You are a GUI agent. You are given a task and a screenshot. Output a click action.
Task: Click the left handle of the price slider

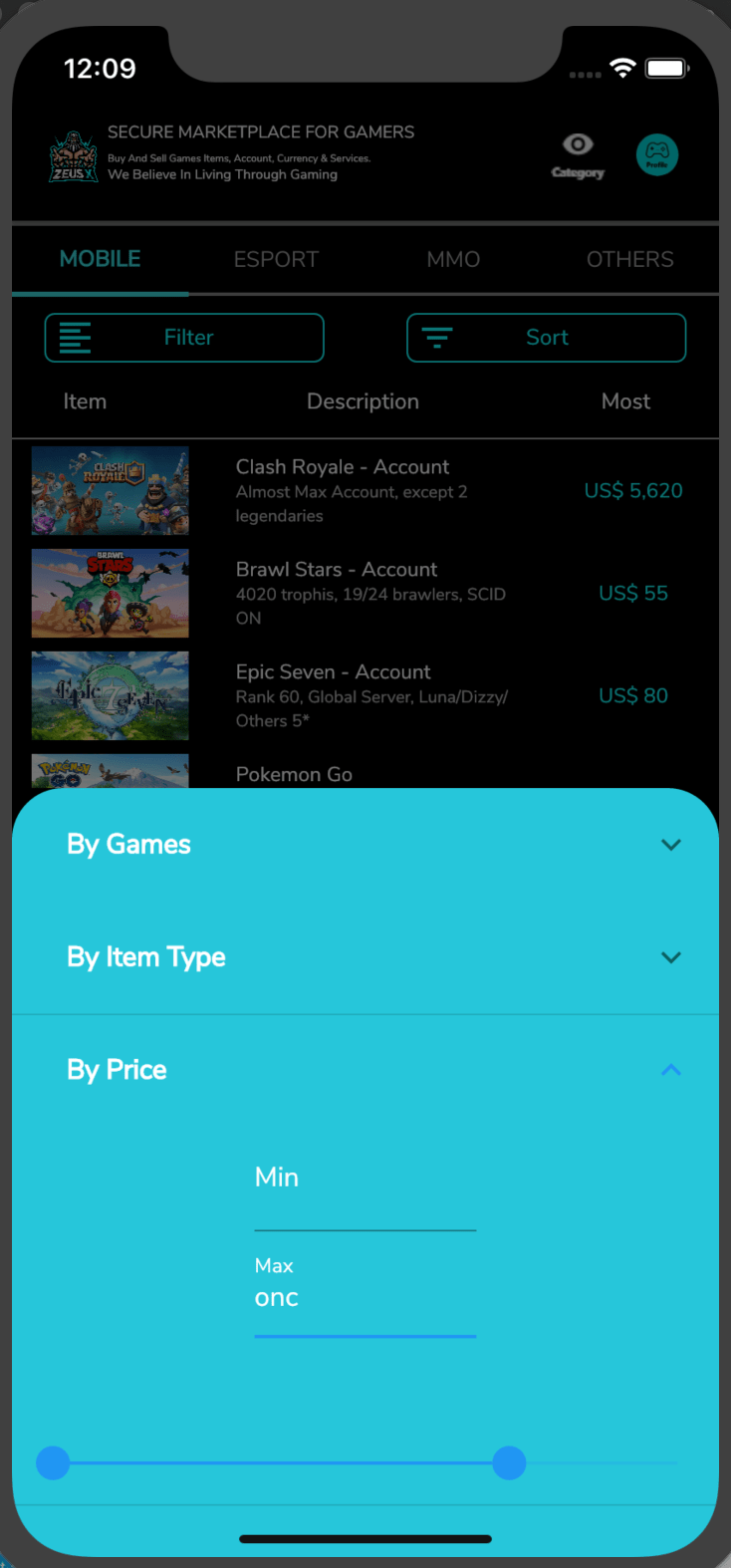point(54,1462)
